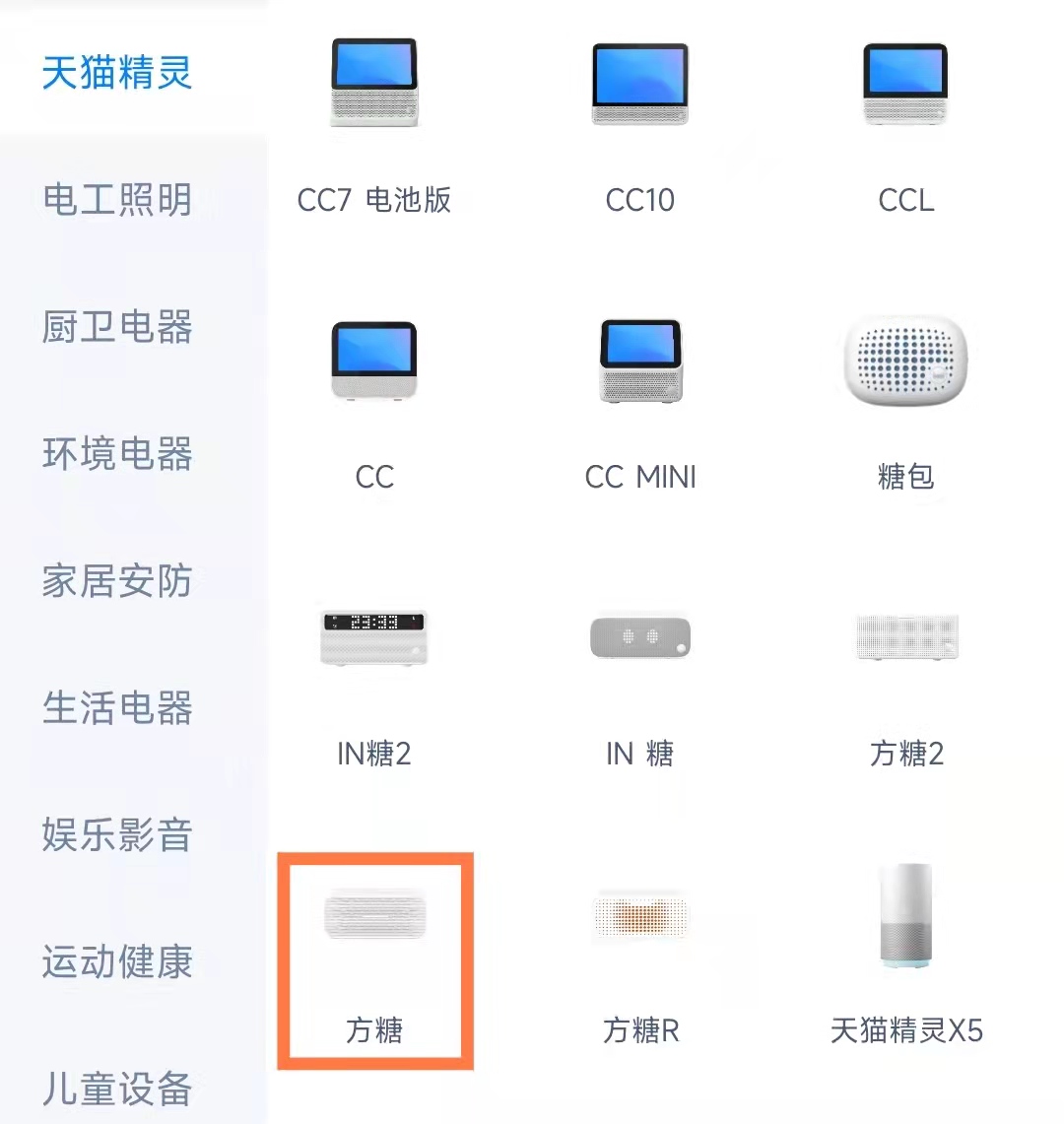Select the 生活电器 category
The width and height of the screenshot is (1064, 1124).
(x=117, y=708)
